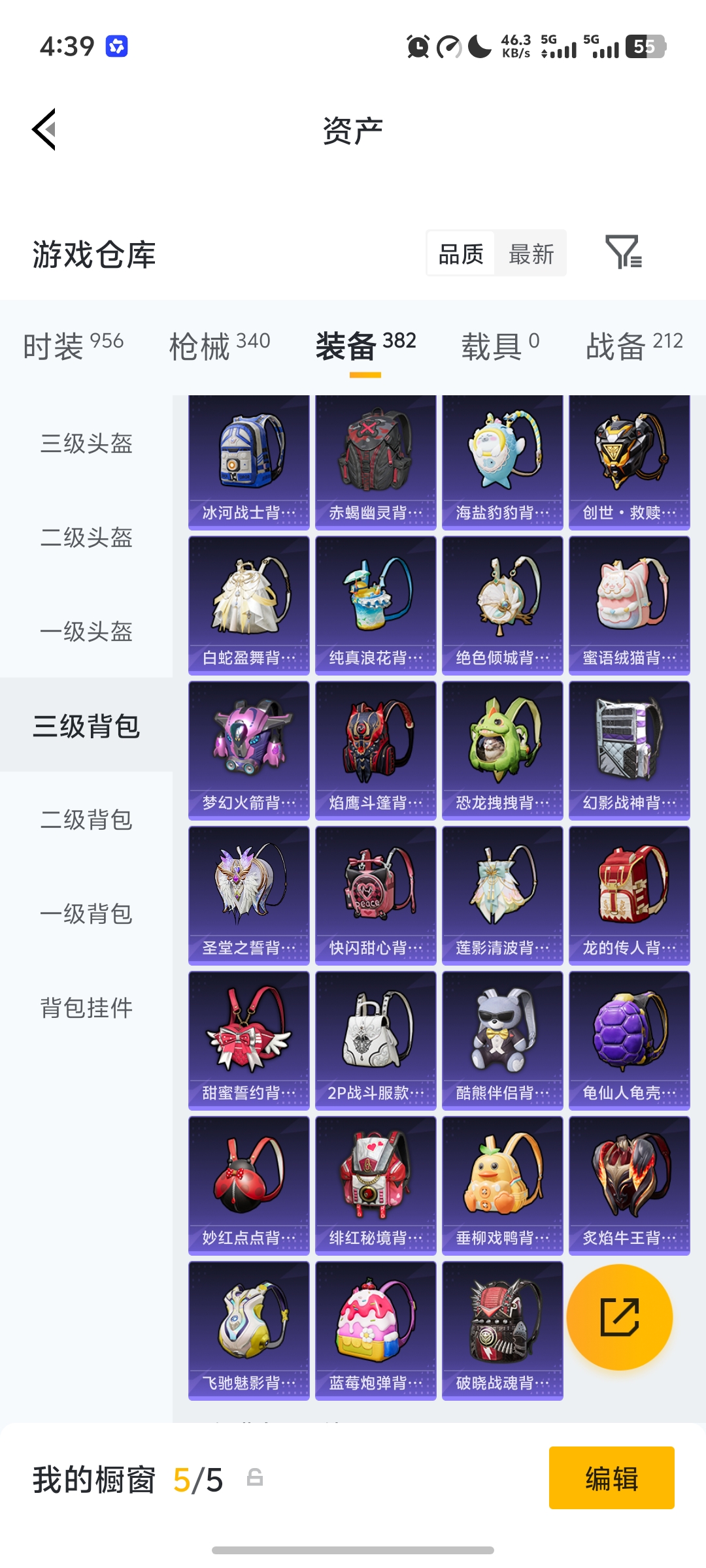Open the yellow share floating button
The height and width of the screenshot is (1568, 706).
click(x=620, y=1316)
